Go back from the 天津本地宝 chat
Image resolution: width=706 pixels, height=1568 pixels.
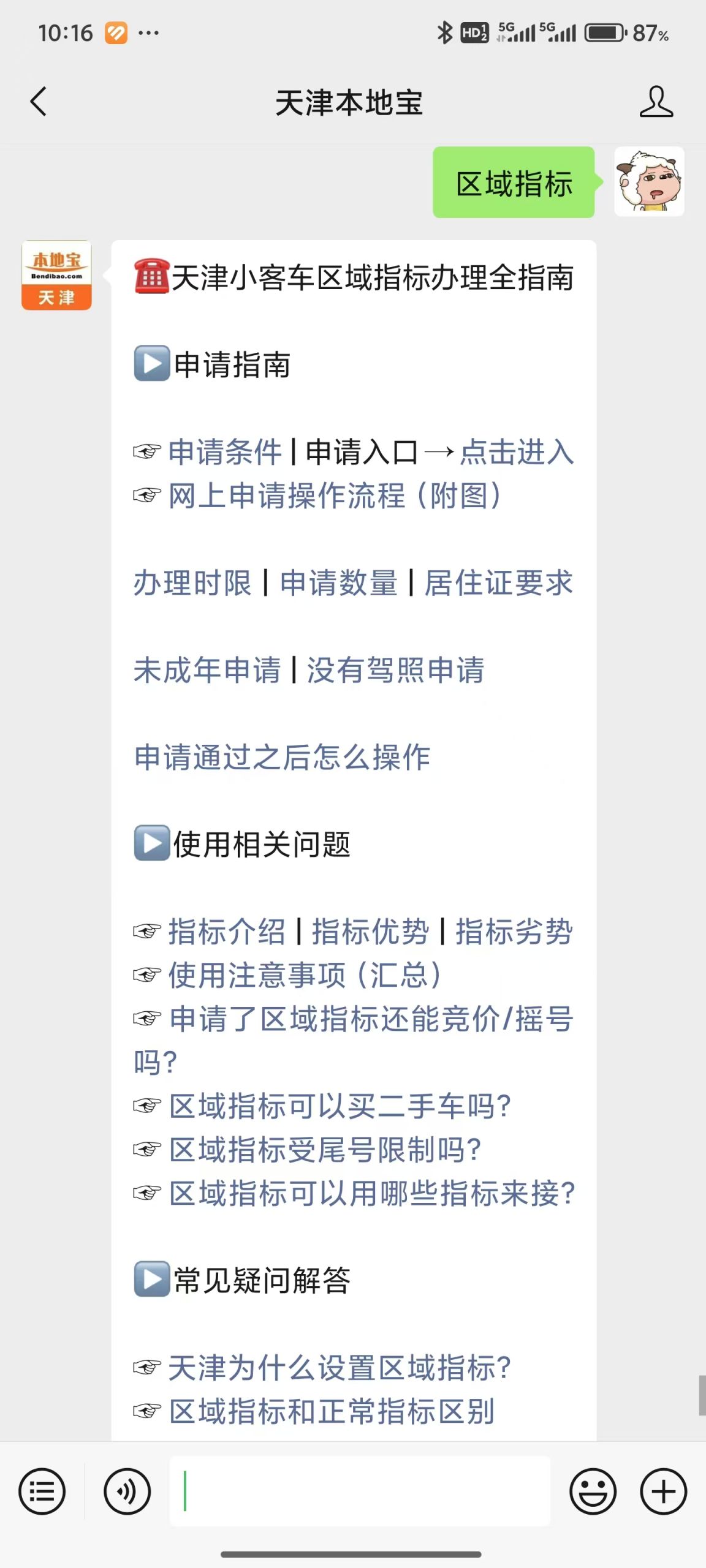pyautogui.click(x=38, y=102)
